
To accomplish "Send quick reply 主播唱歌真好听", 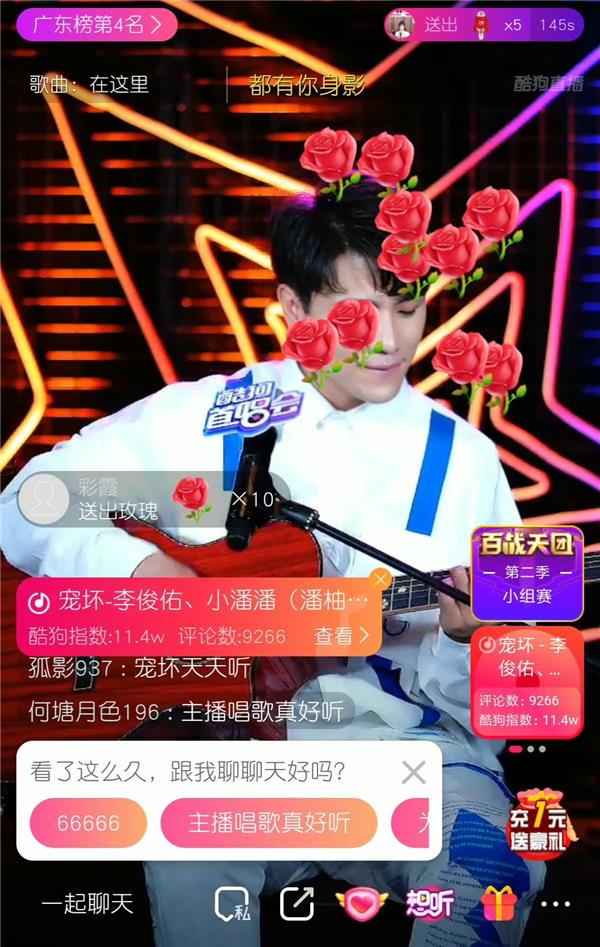I will pos(269,823).
